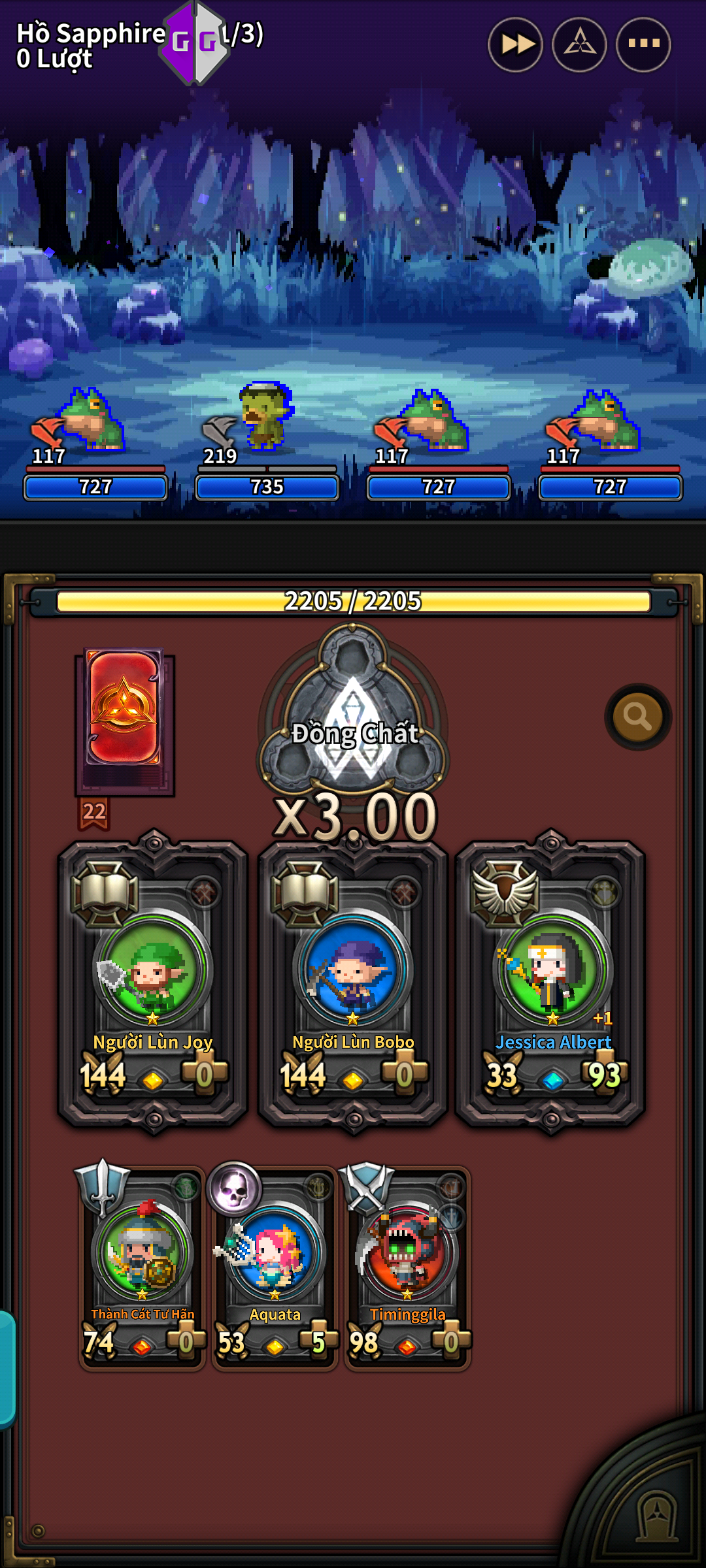Open the triangle element chart icon
The image size is (706, 1568).
pos(579,44)
